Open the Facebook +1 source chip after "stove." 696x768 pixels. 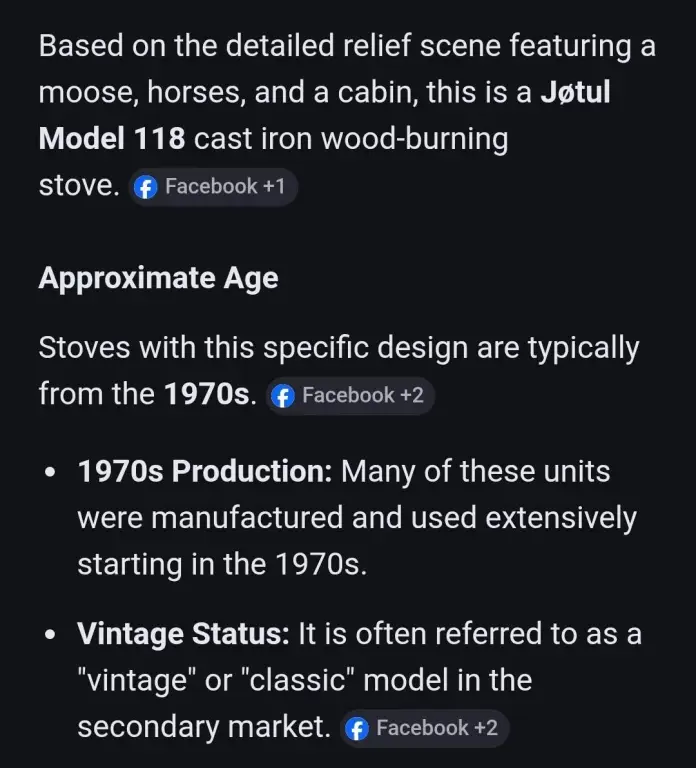coord(212,187)
